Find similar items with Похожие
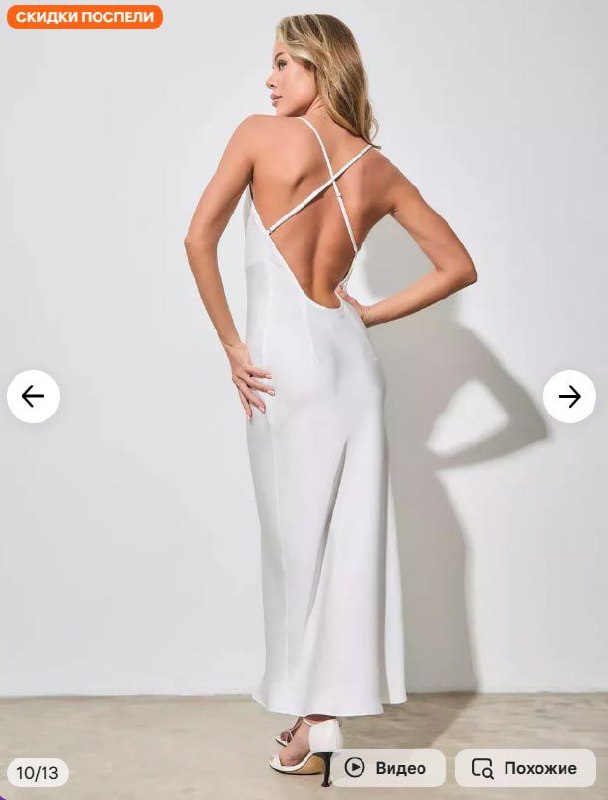This screenshot has width=608, height=800. (x=525, y=768)
